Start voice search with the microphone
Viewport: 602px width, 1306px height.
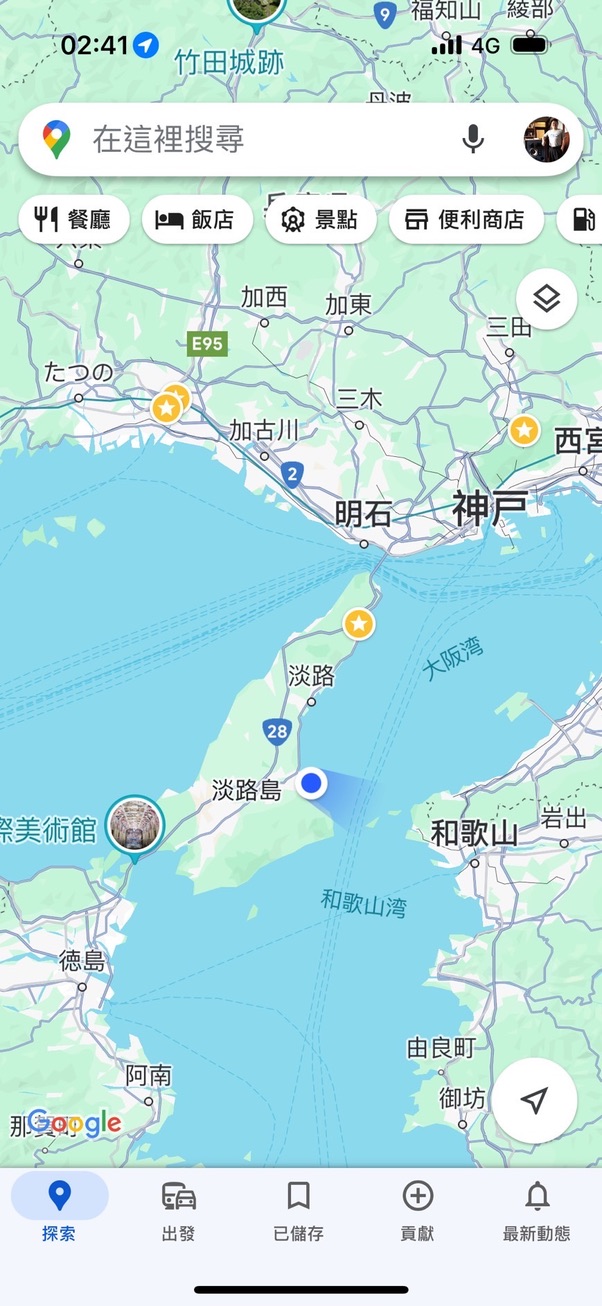tap(473, 139)
